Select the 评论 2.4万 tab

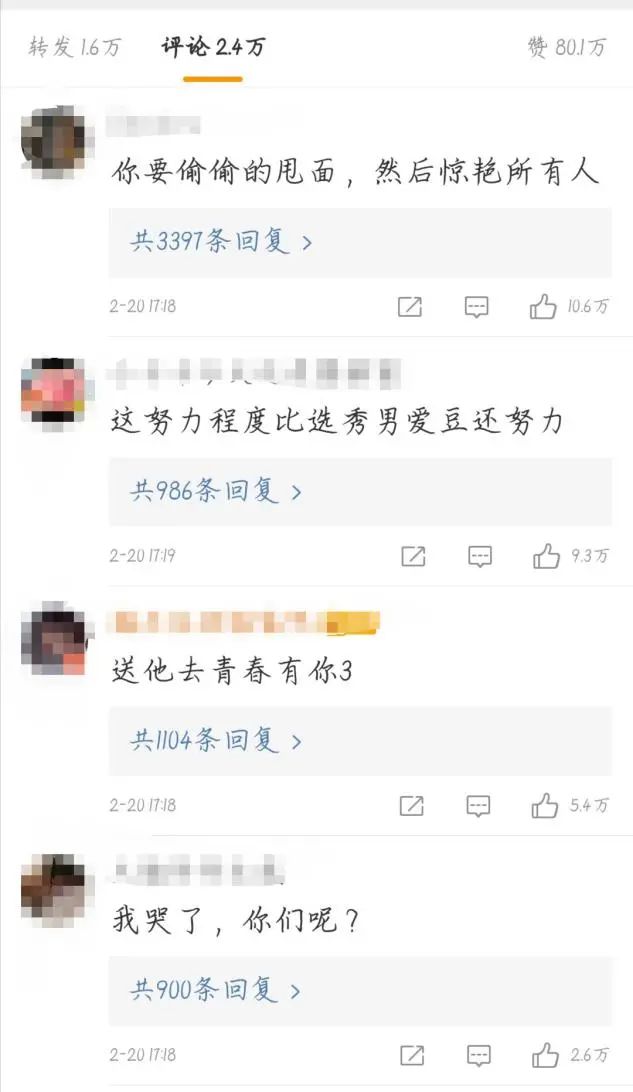point(213,47)
